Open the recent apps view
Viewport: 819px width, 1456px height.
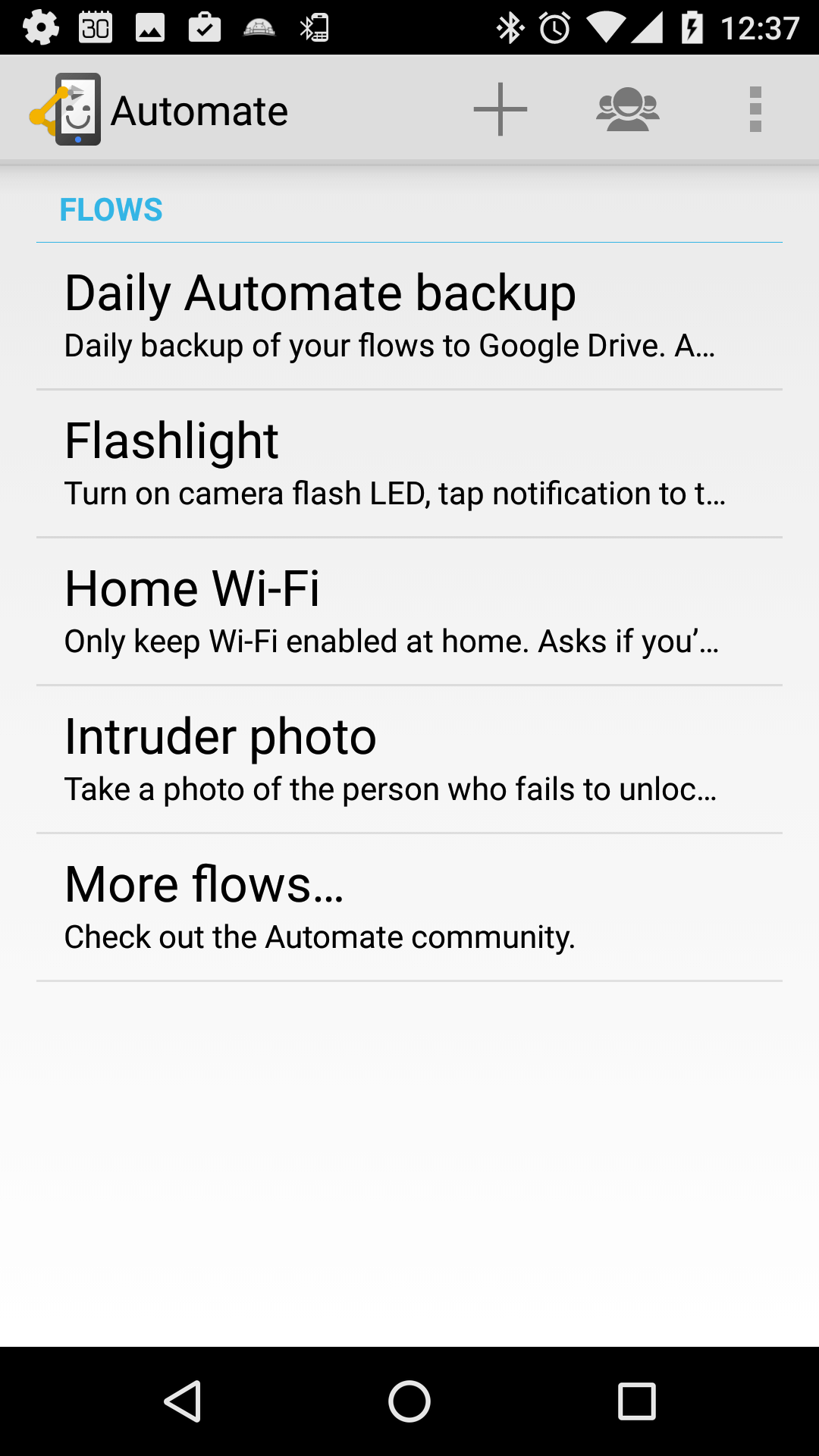click(x=637, y=1401)
